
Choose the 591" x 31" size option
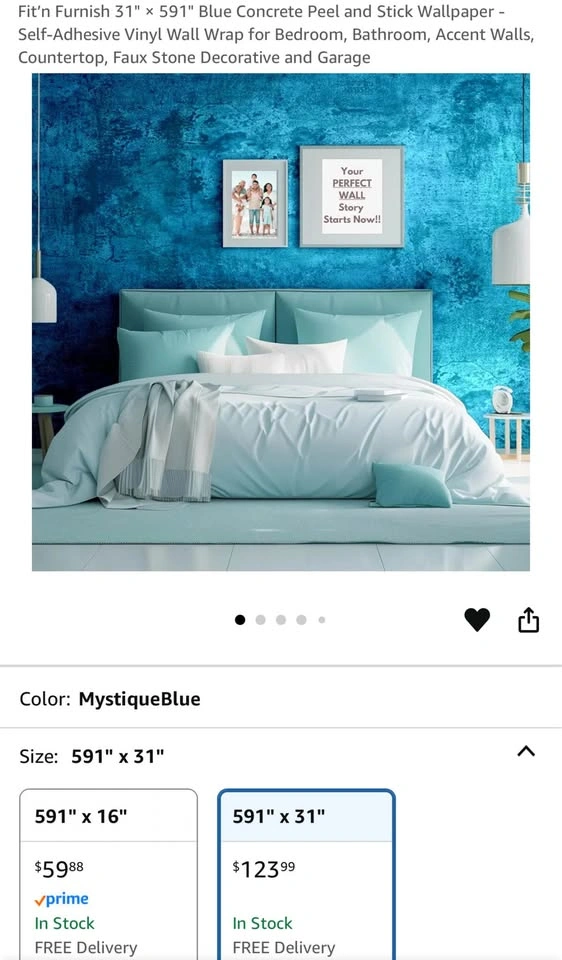coord(307,874)
